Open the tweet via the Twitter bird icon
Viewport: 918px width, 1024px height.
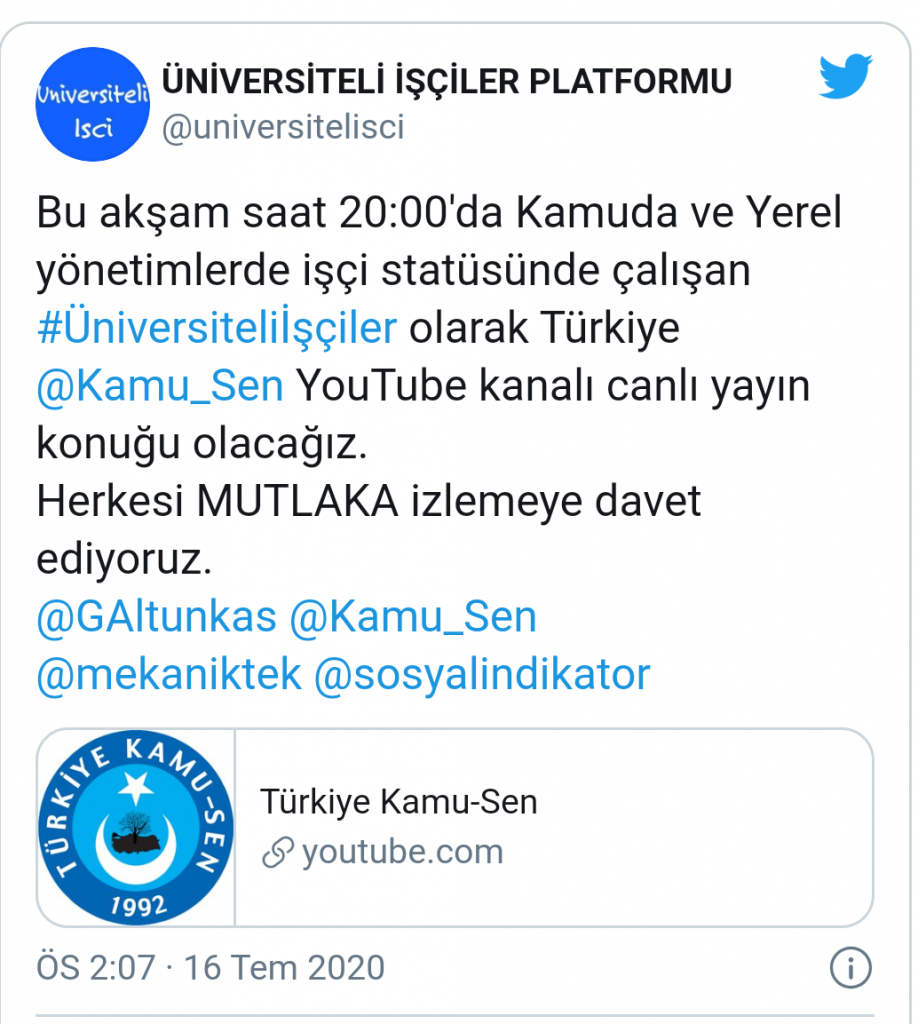tap(845, 78)
